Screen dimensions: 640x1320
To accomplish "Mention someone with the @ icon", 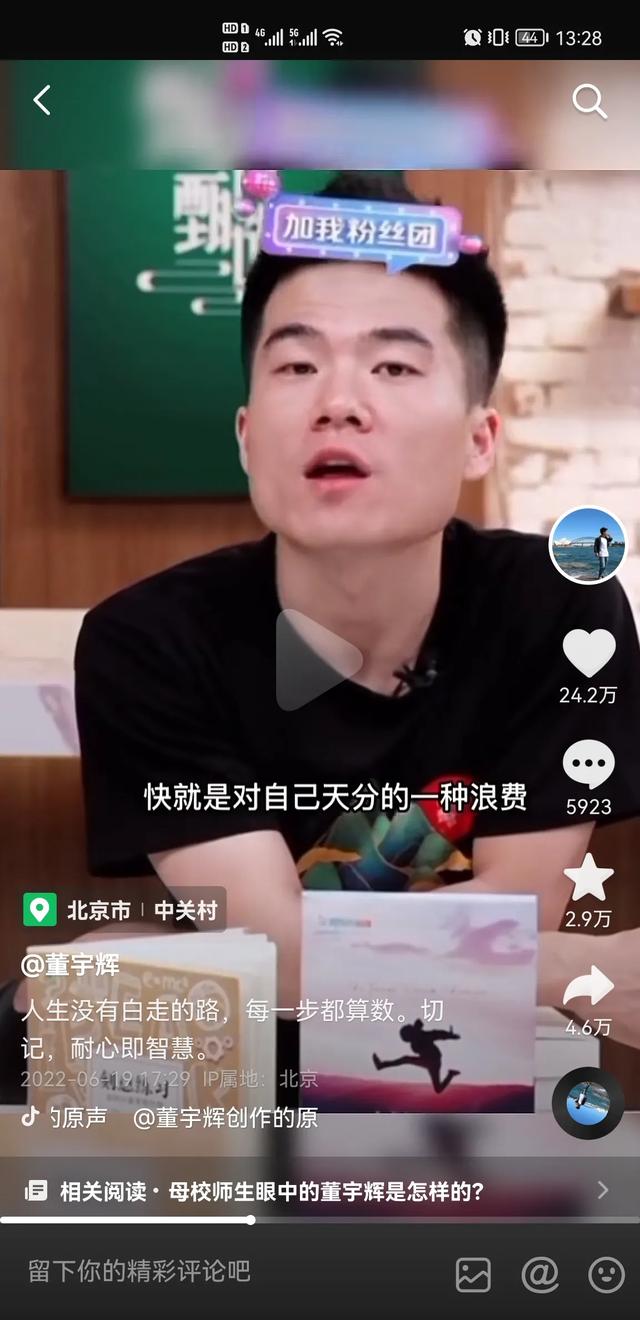I will tap(540, 1274).
